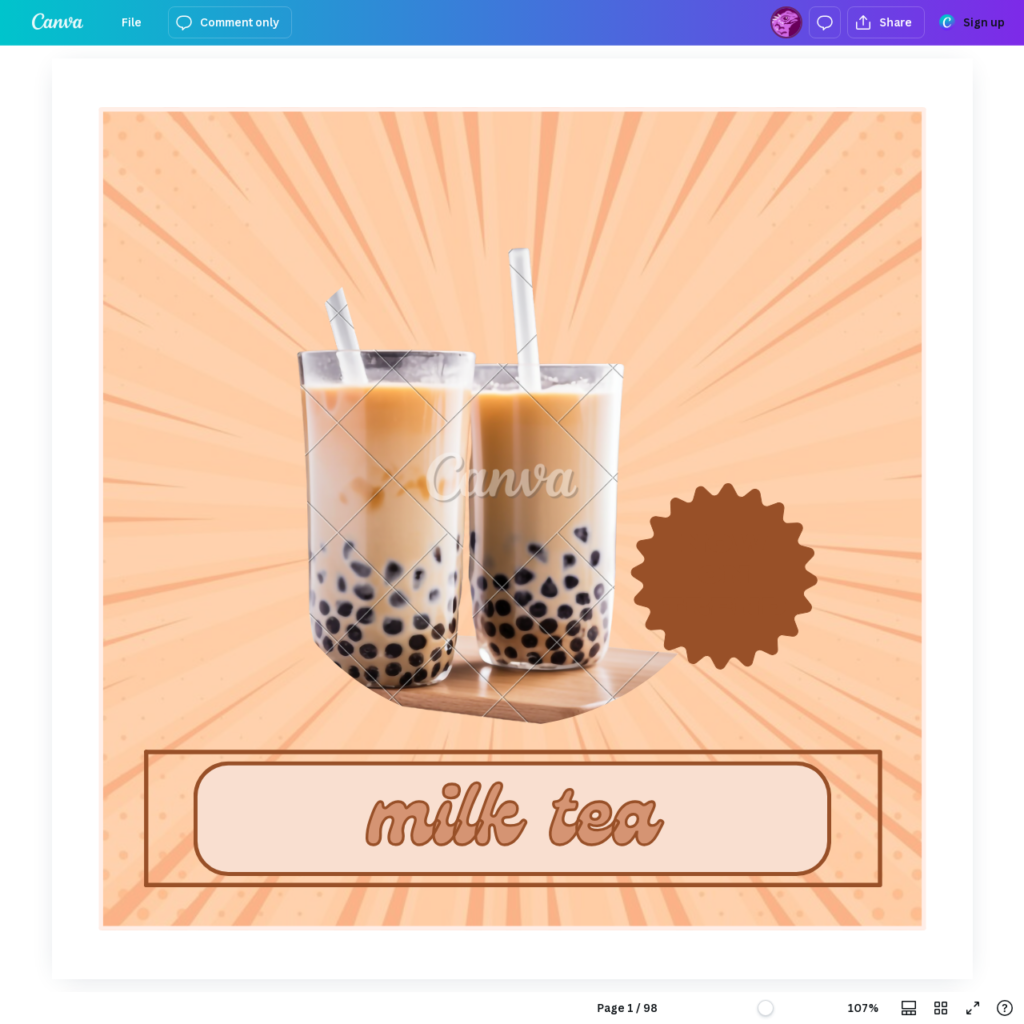
Task: Share this design
Action: coord(885,22)
